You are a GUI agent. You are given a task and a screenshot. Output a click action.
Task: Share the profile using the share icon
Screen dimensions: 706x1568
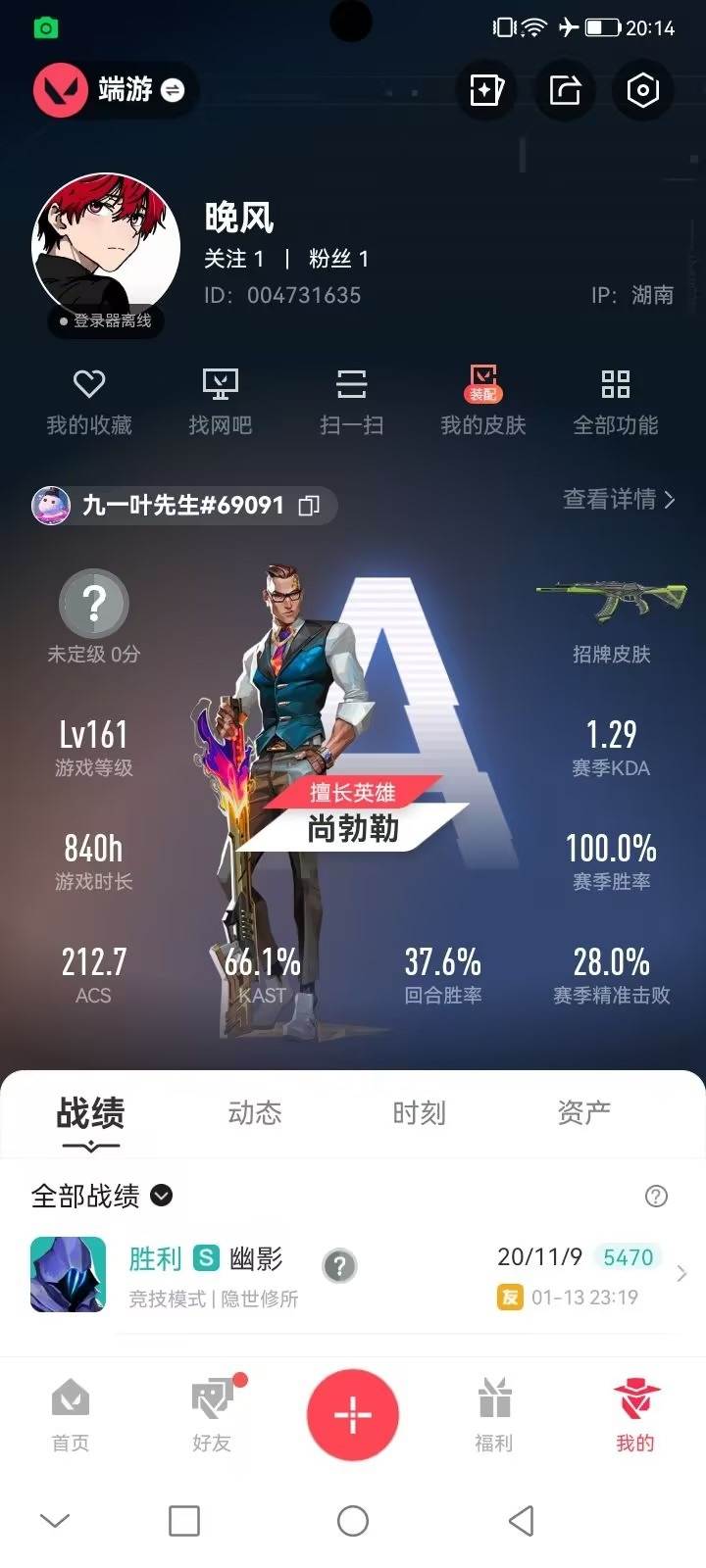(x=565, y=90)
